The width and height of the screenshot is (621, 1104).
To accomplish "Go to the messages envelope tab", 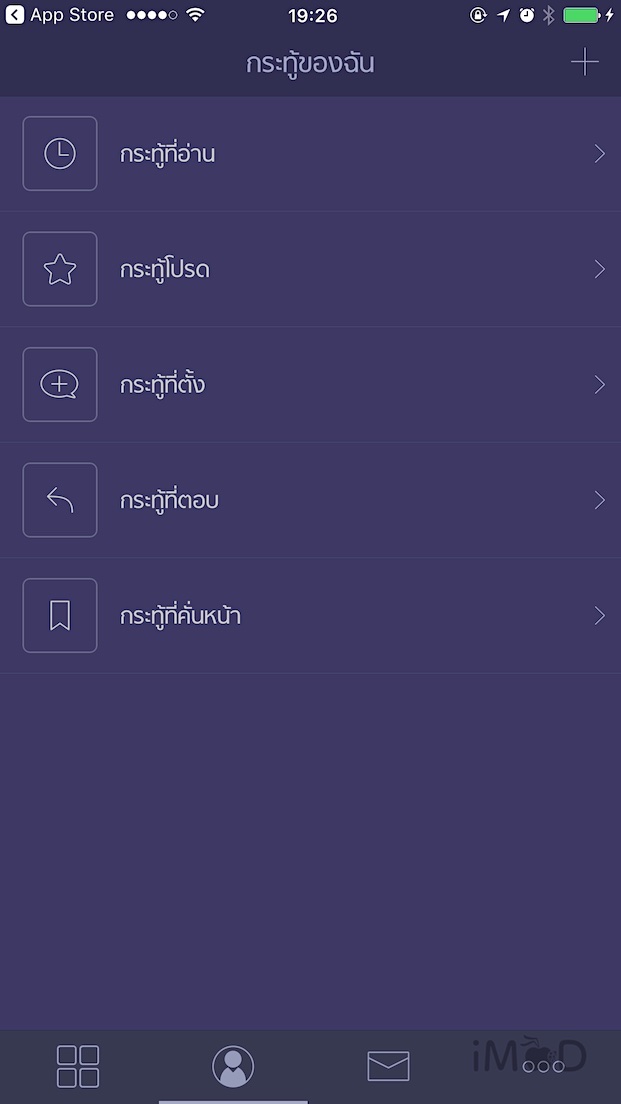I will pos(388,1066).
